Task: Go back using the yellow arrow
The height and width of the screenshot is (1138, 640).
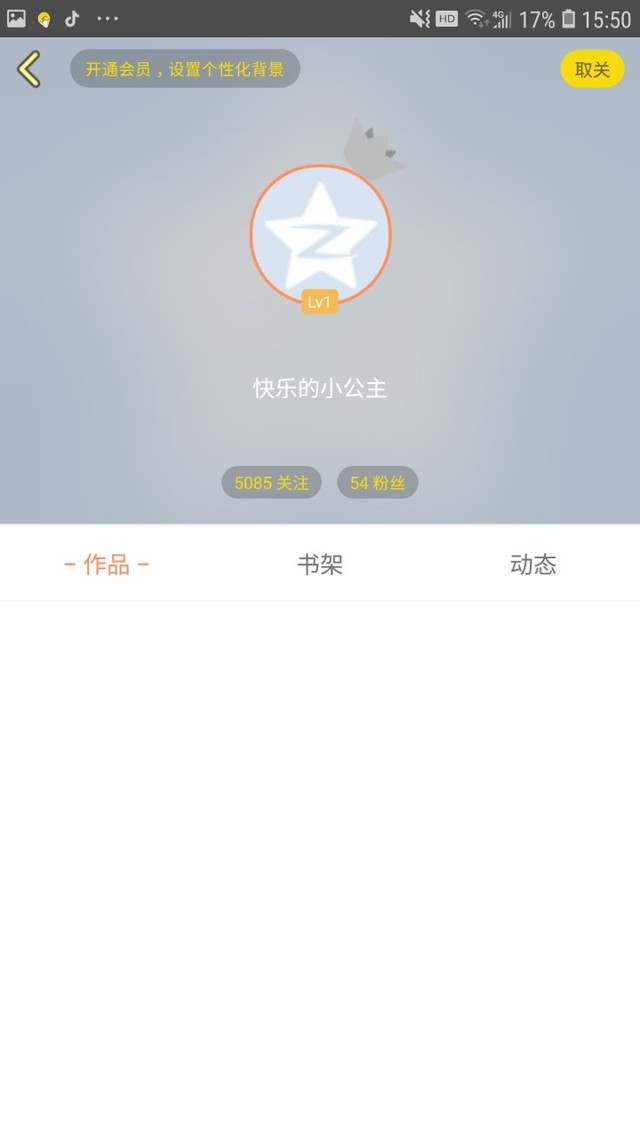Action: [x=29, y=70]
